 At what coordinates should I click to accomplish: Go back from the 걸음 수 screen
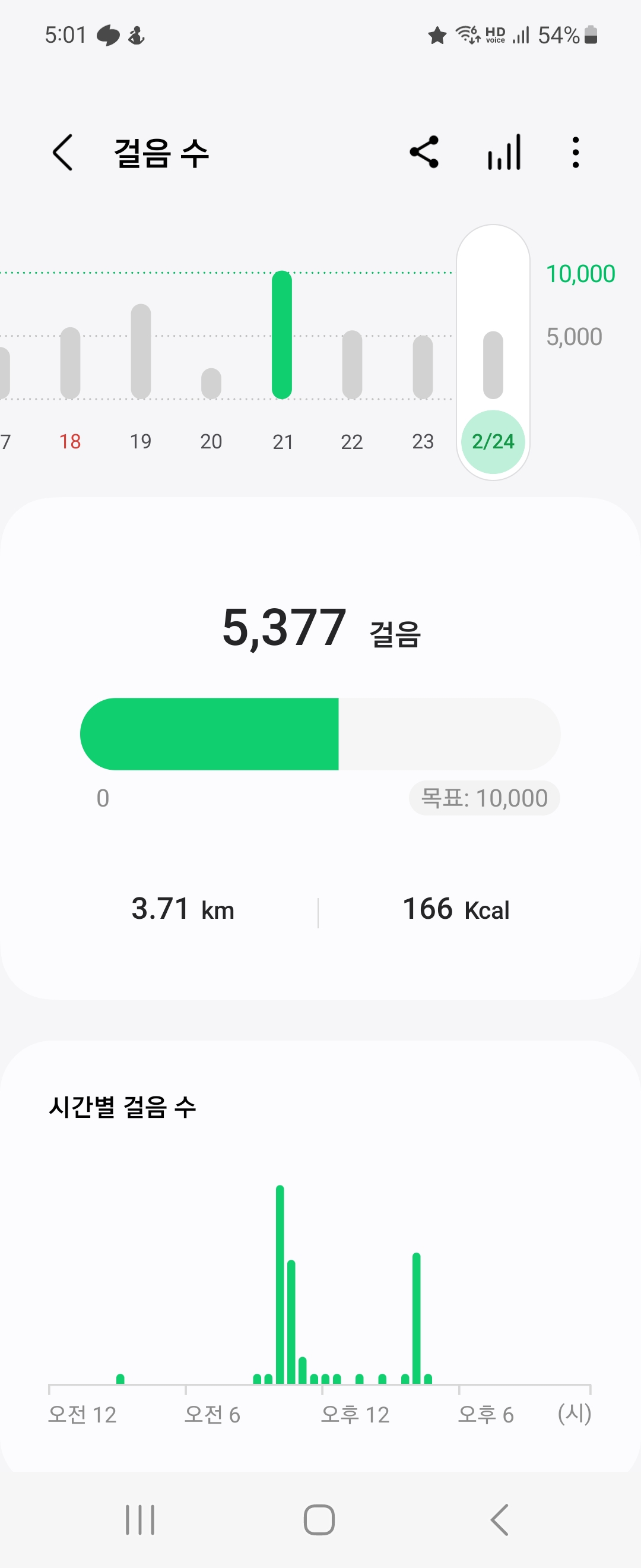click(63, 152)
